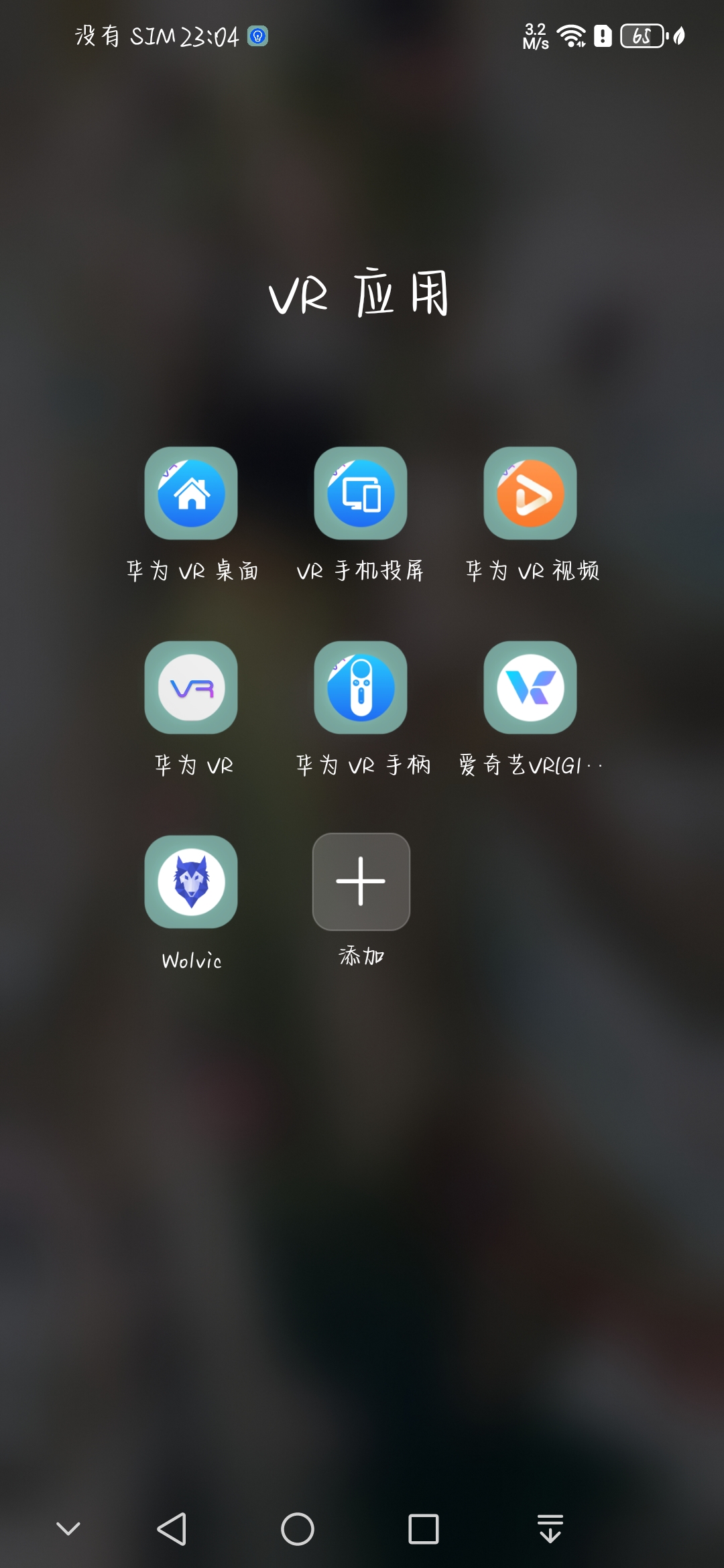The height and width of the screenshot is (1568, 724).
Task: Go to the home screen circle button
Action: (298, 1529)
